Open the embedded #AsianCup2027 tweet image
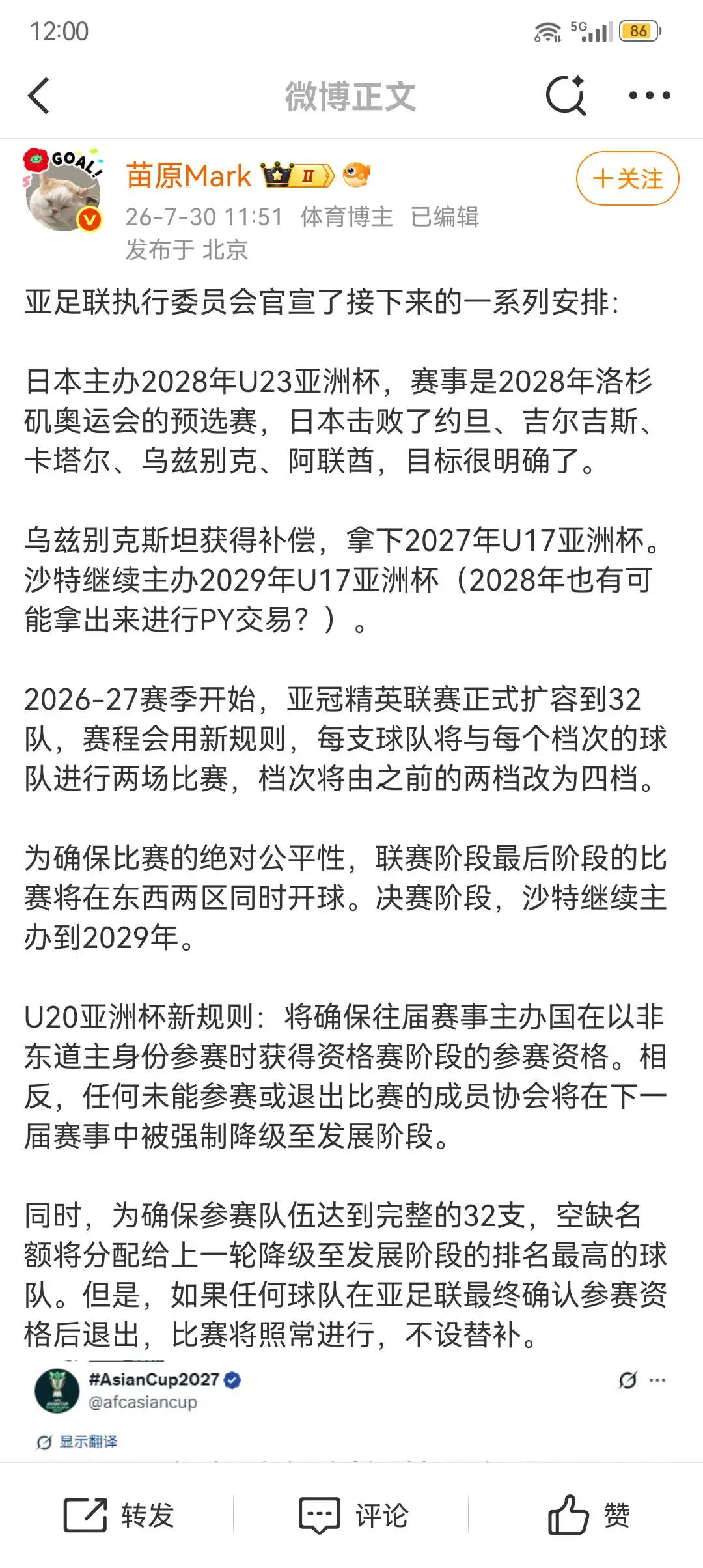This screenshot has width=703, height=1568. (x=351, y=1409)
